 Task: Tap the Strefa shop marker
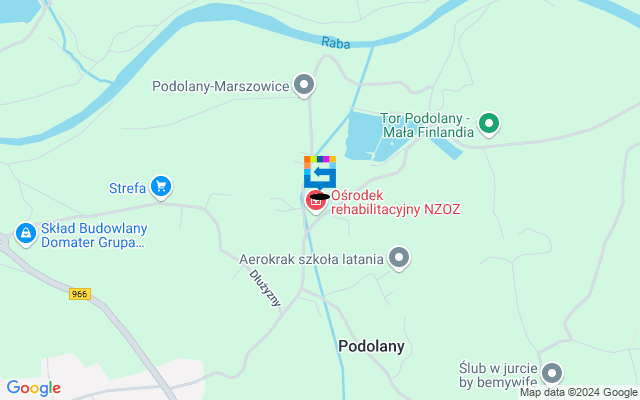161,186
